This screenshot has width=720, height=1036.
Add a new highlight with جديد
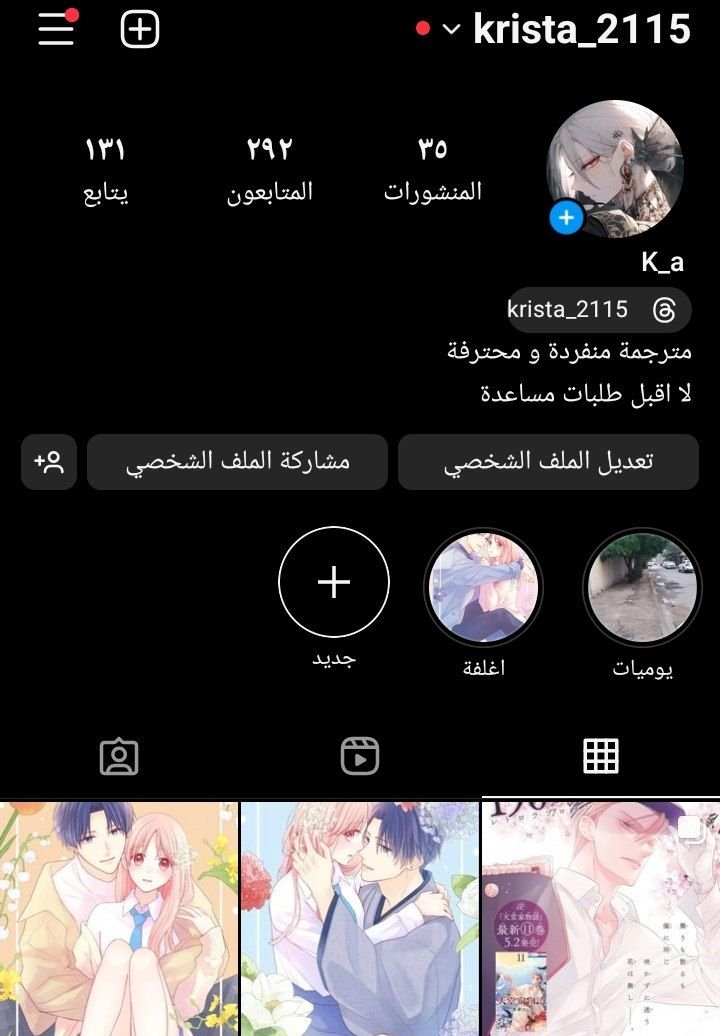333,583
